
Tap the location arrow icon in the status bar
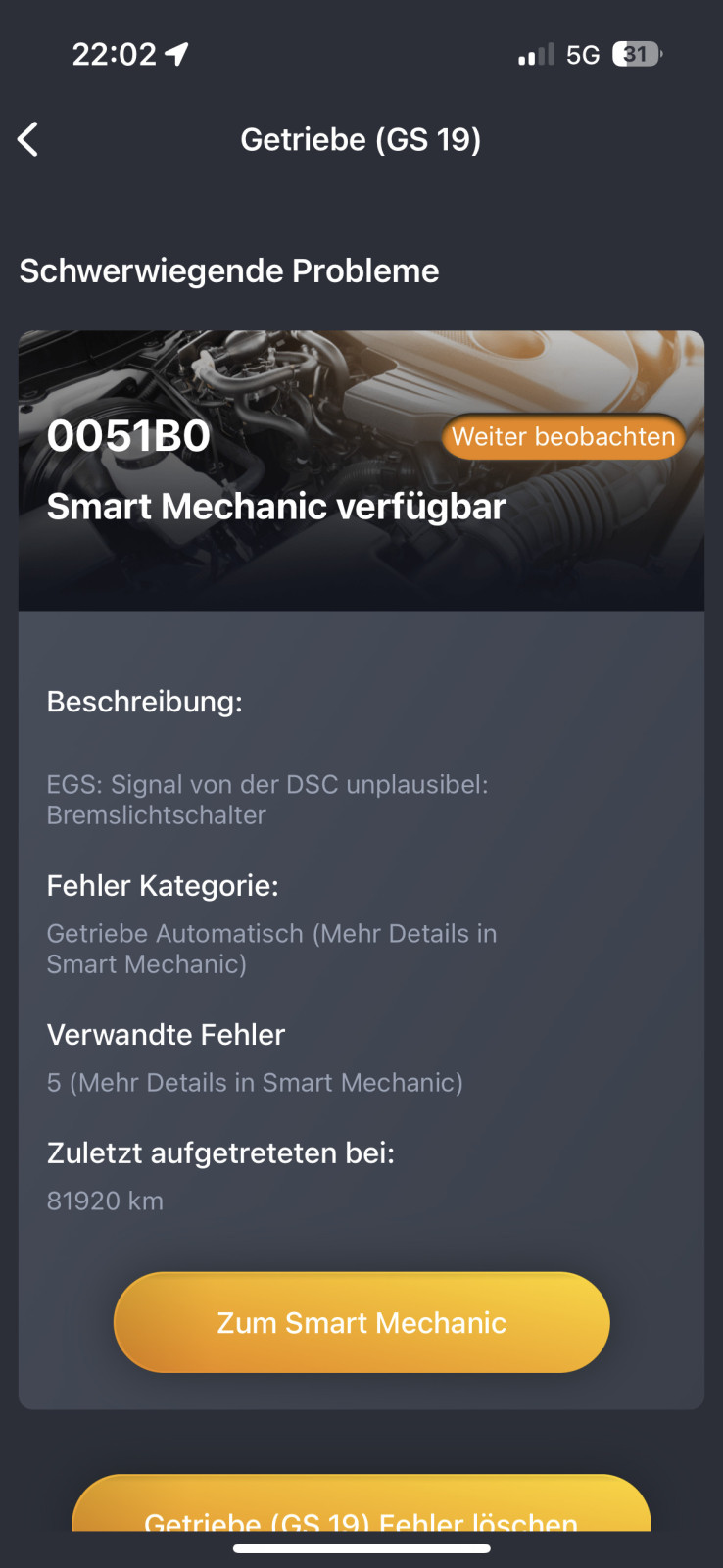click(176, 53)
